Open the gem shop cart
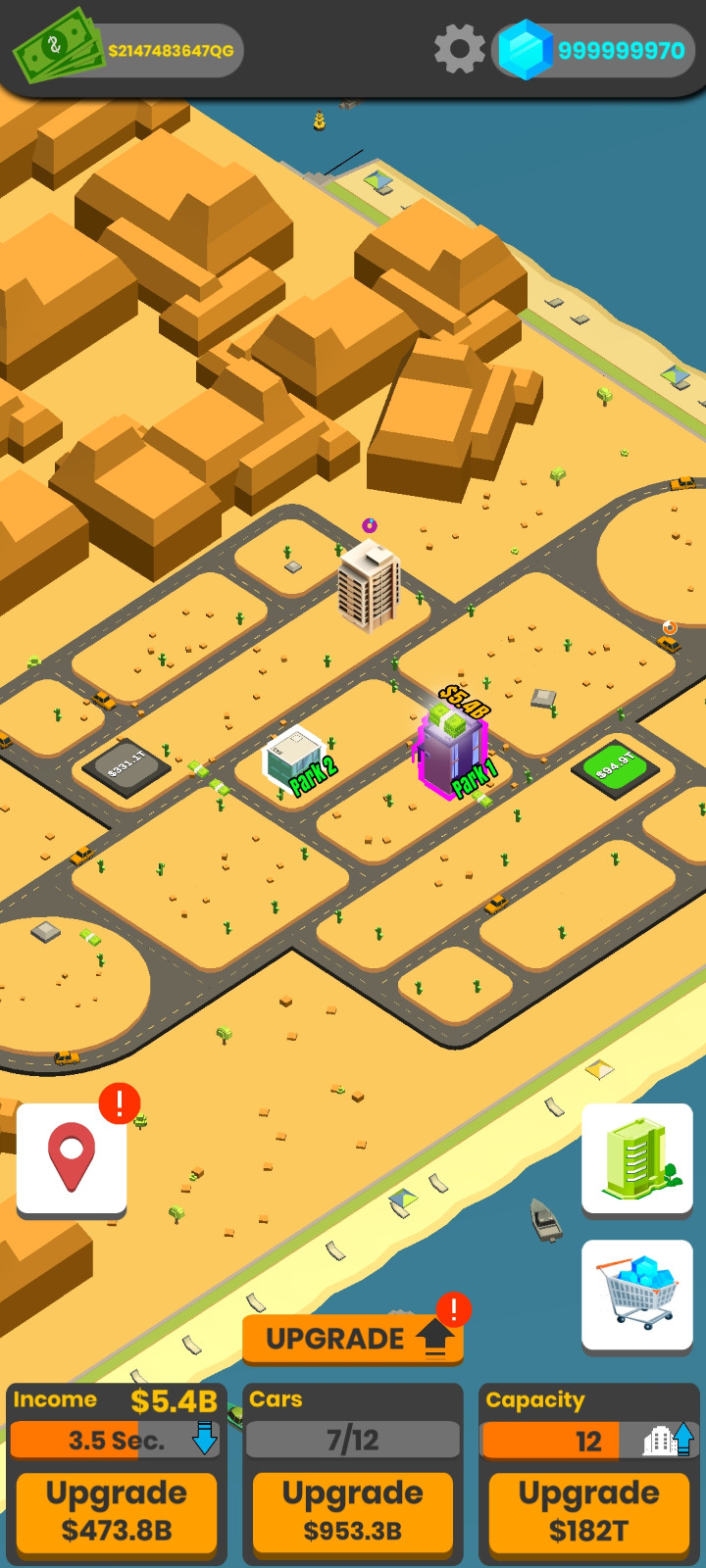Viewport: 706px width, 1568px height. pyautogui.click(x=637, y=1295)
